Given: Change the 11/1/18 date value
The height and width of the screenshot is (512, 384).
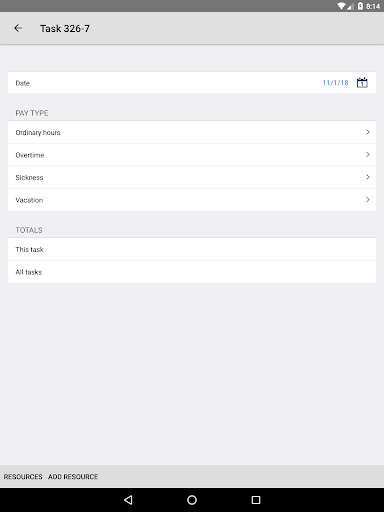Looking at the screenshot, I should click(x=335, y=83).
